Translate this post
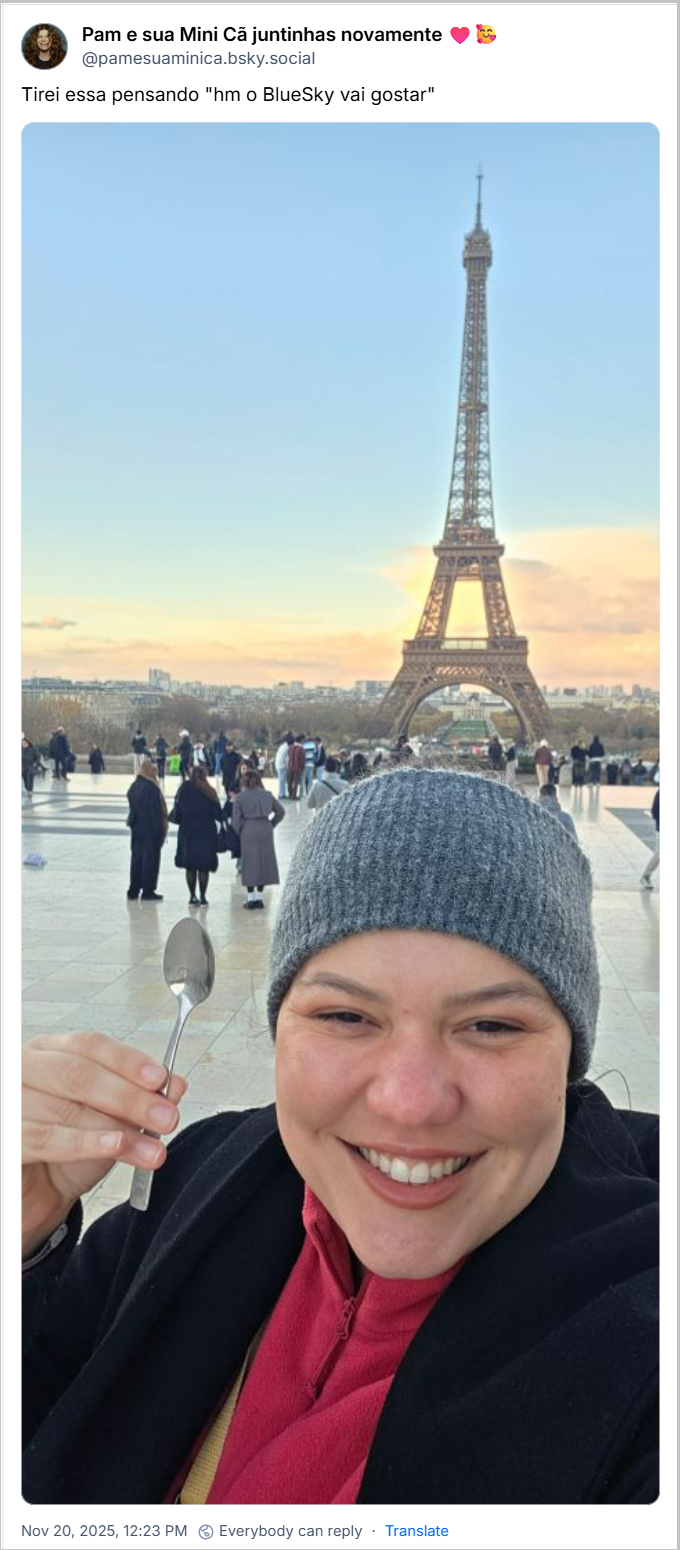This screenshot has height=1550, width=680. [416, 1531]
